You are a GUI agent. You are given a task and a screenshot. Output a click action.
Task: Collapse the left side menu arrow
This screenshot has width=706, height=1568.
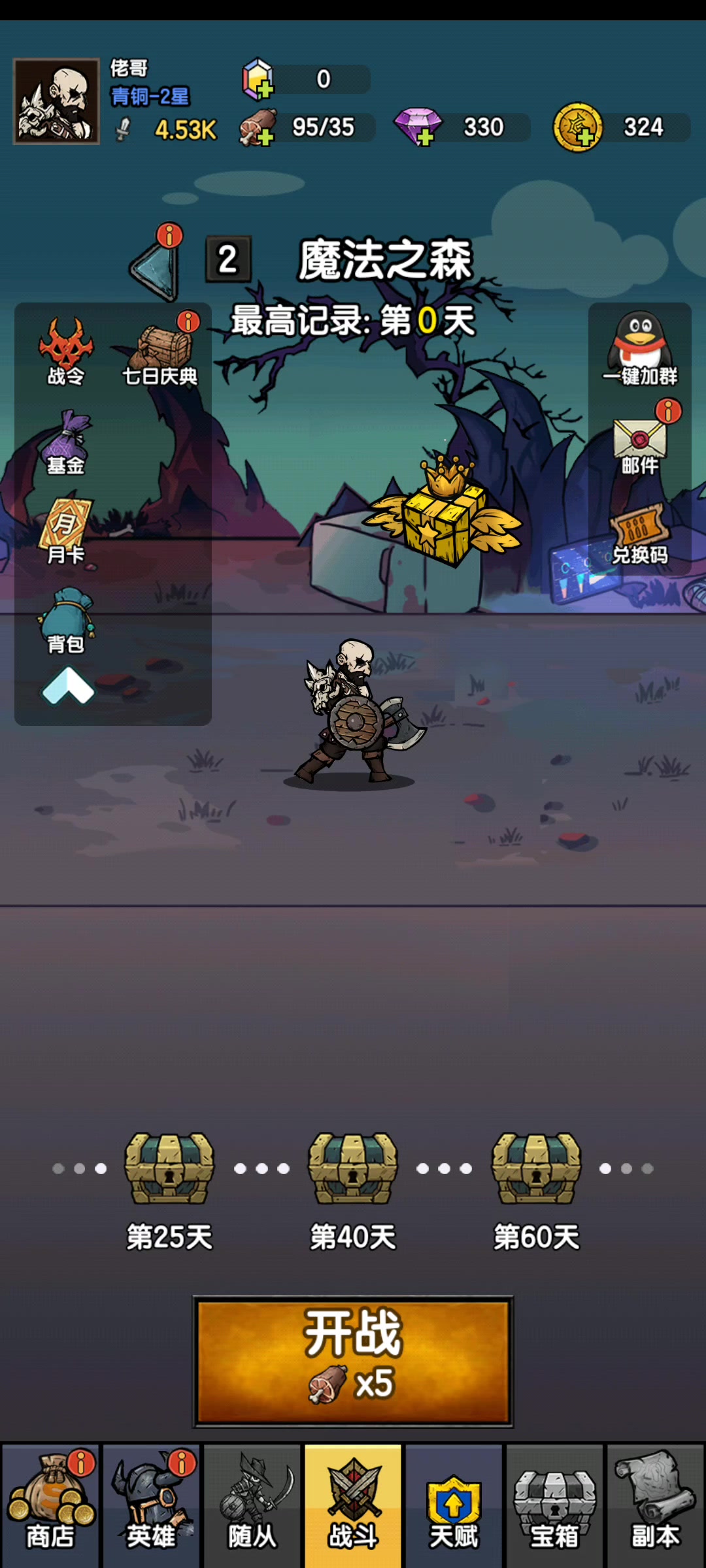tap(68, 686)
